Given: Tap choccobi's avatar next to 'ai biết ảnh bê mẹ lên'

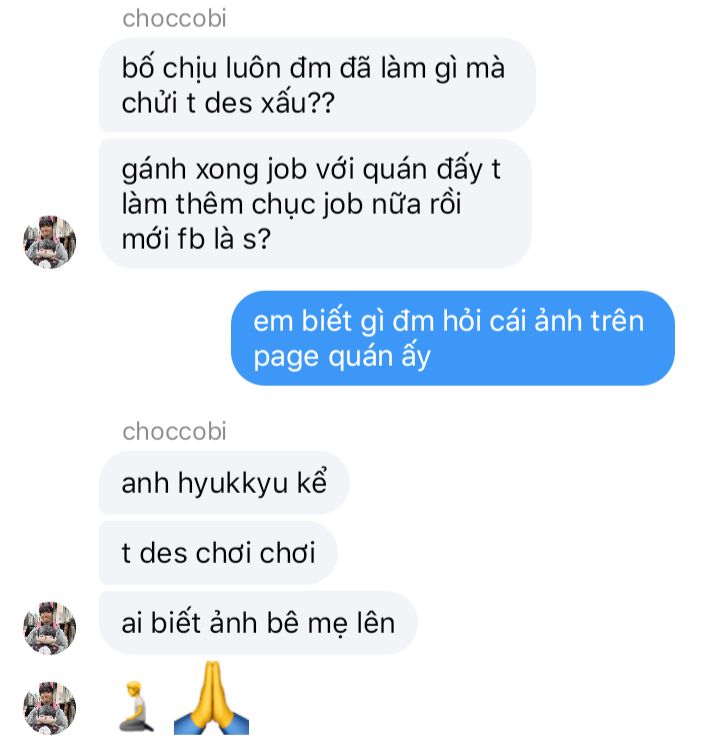Looking at the screenshot, I should pyautogui.click(x=50, y=628).
